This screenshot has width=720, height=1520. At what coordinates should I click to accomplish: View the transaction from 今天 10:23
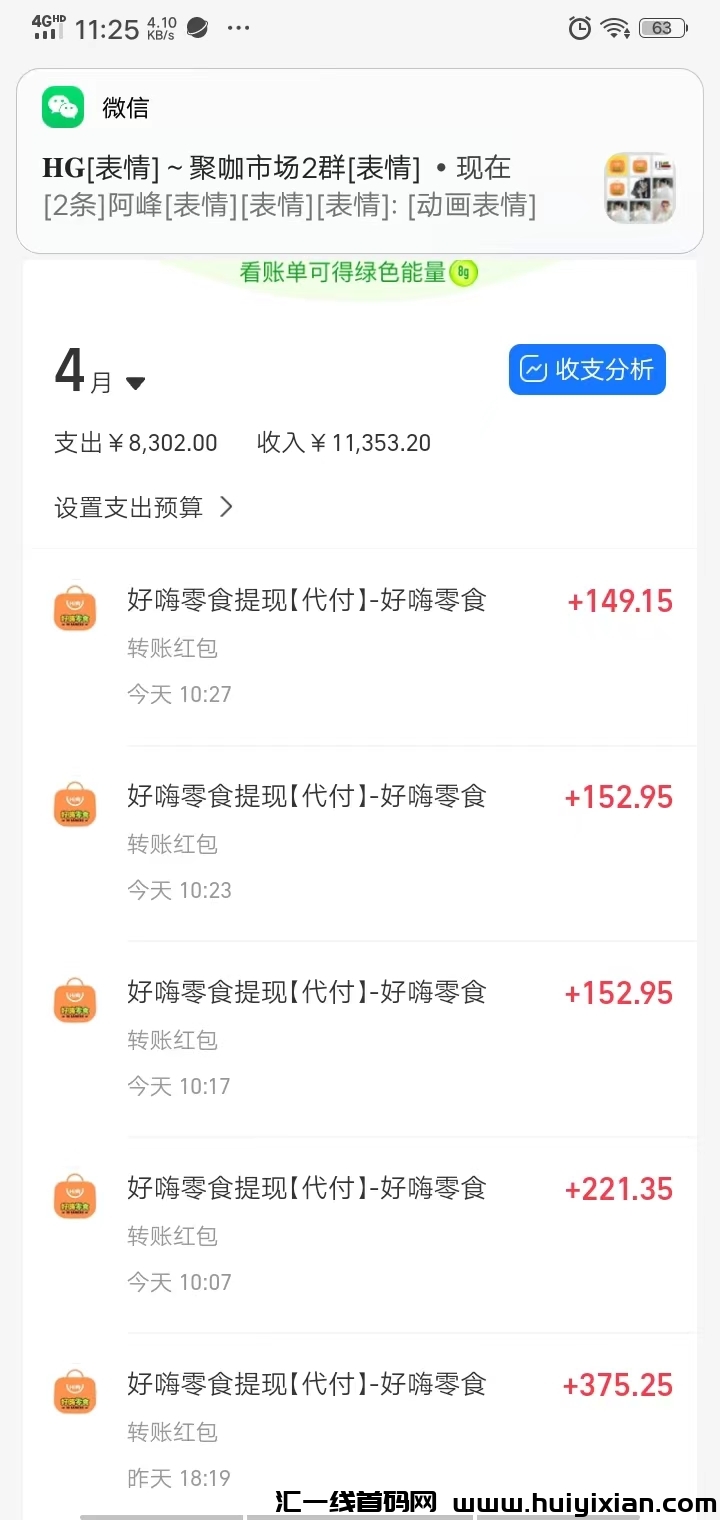[360, 842]
